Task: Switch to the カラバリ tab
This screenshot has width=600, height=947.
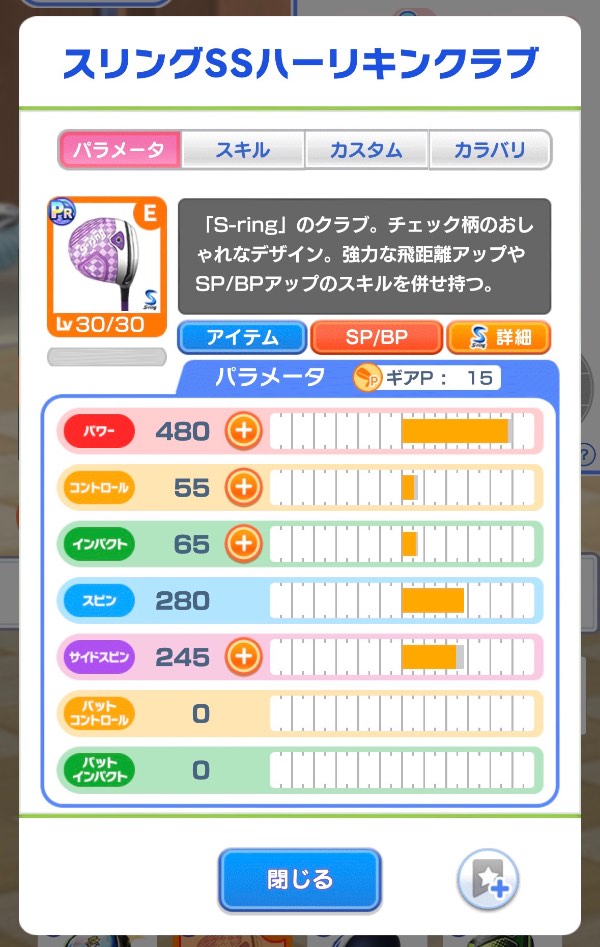Action: (490, 150)
